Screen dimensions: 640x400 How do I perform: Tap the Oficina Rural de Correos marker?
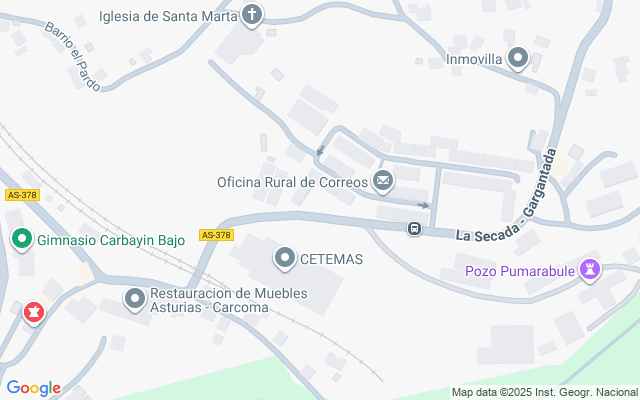pos(382,181)
